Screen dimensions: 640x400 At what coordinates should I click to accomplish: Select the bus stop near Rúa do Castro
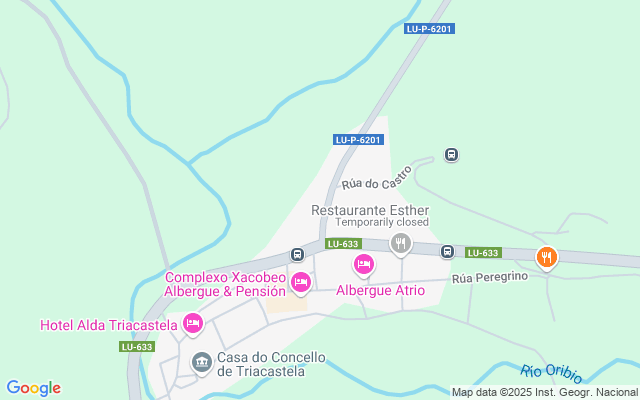tap(451, 154)
